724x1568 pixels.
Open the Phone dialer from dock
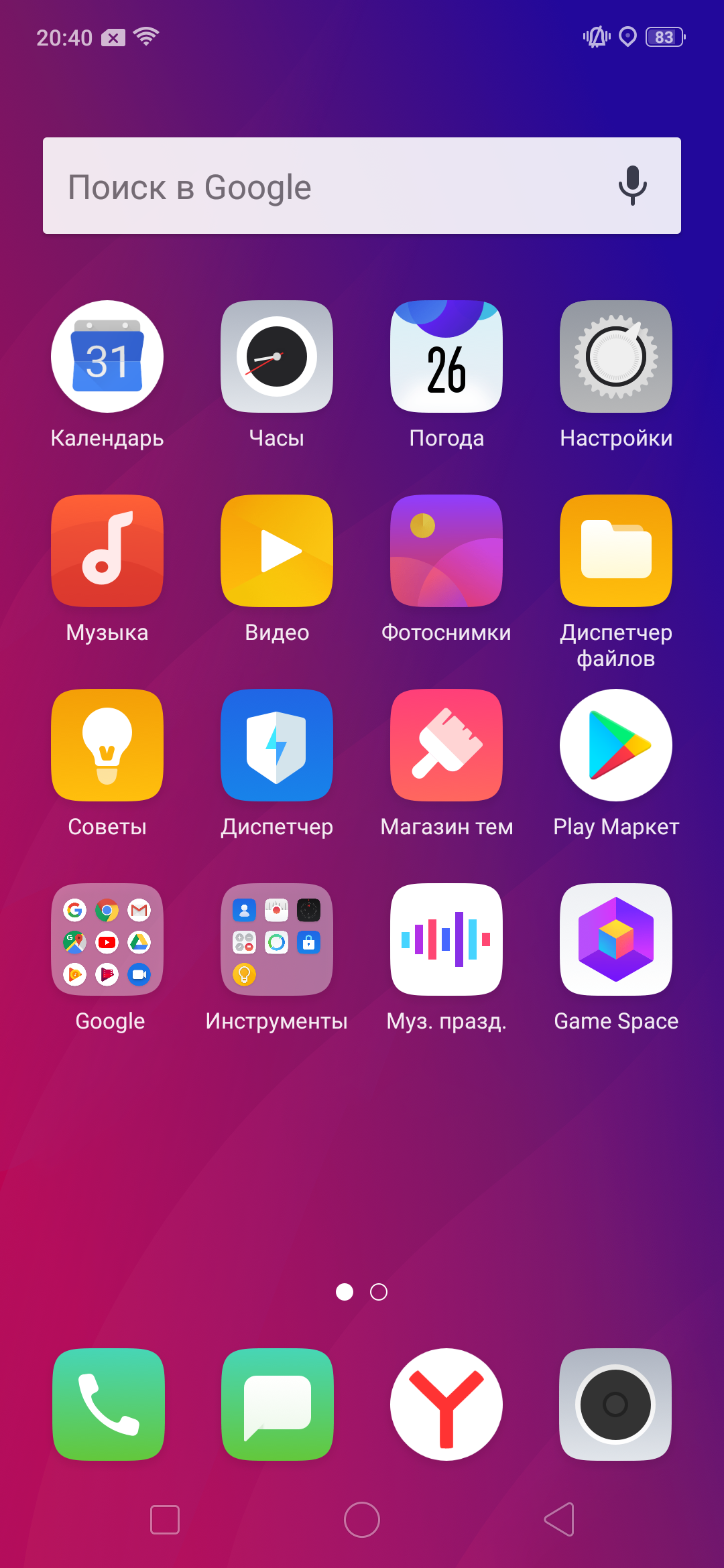tap(109, 1404)
